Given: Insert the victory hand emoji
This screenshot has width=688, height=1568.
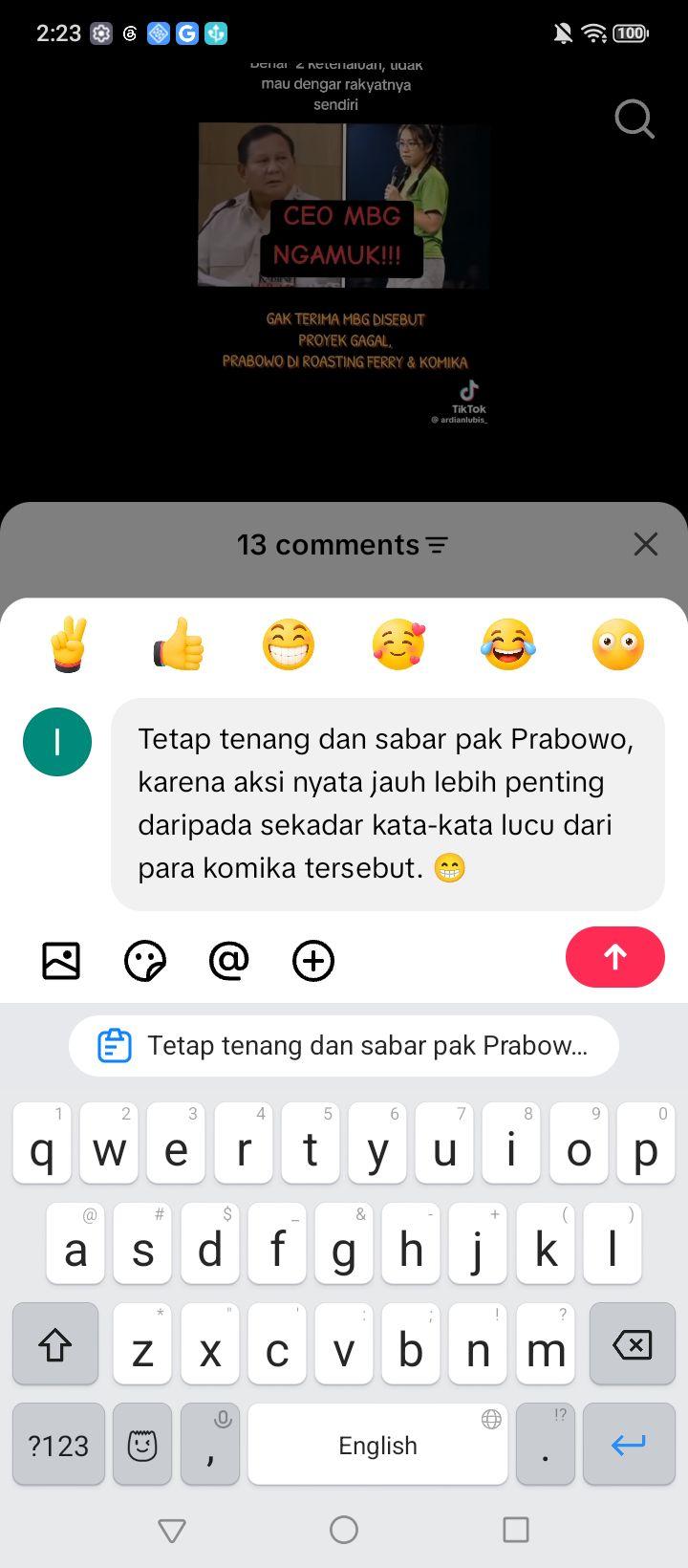Looking at the screenshot, I should tap(70, 644).
